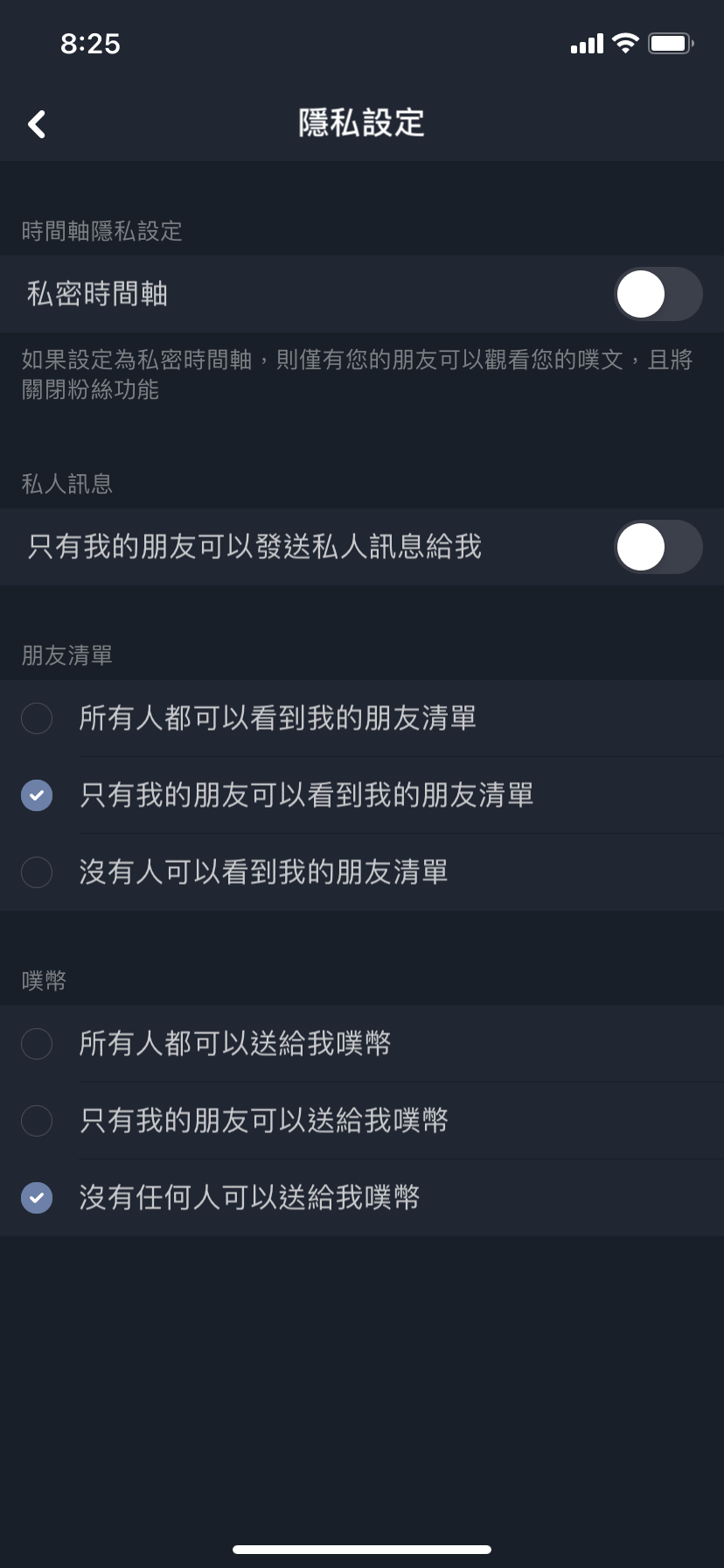Go back from 隱私設定 screen

[x=37, y=124]
